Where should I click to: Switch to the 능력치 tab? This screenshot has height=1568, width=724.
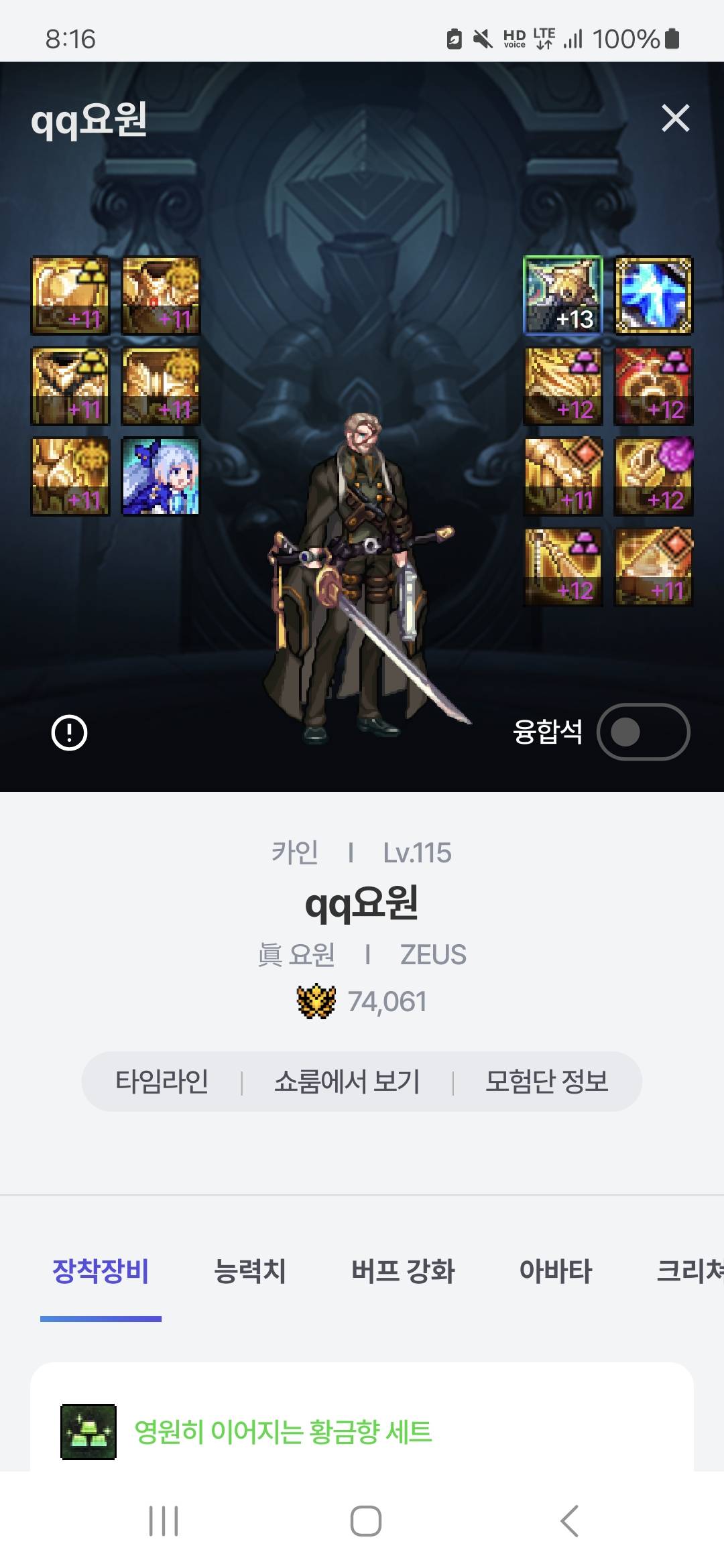click(x=249, y=1271)
